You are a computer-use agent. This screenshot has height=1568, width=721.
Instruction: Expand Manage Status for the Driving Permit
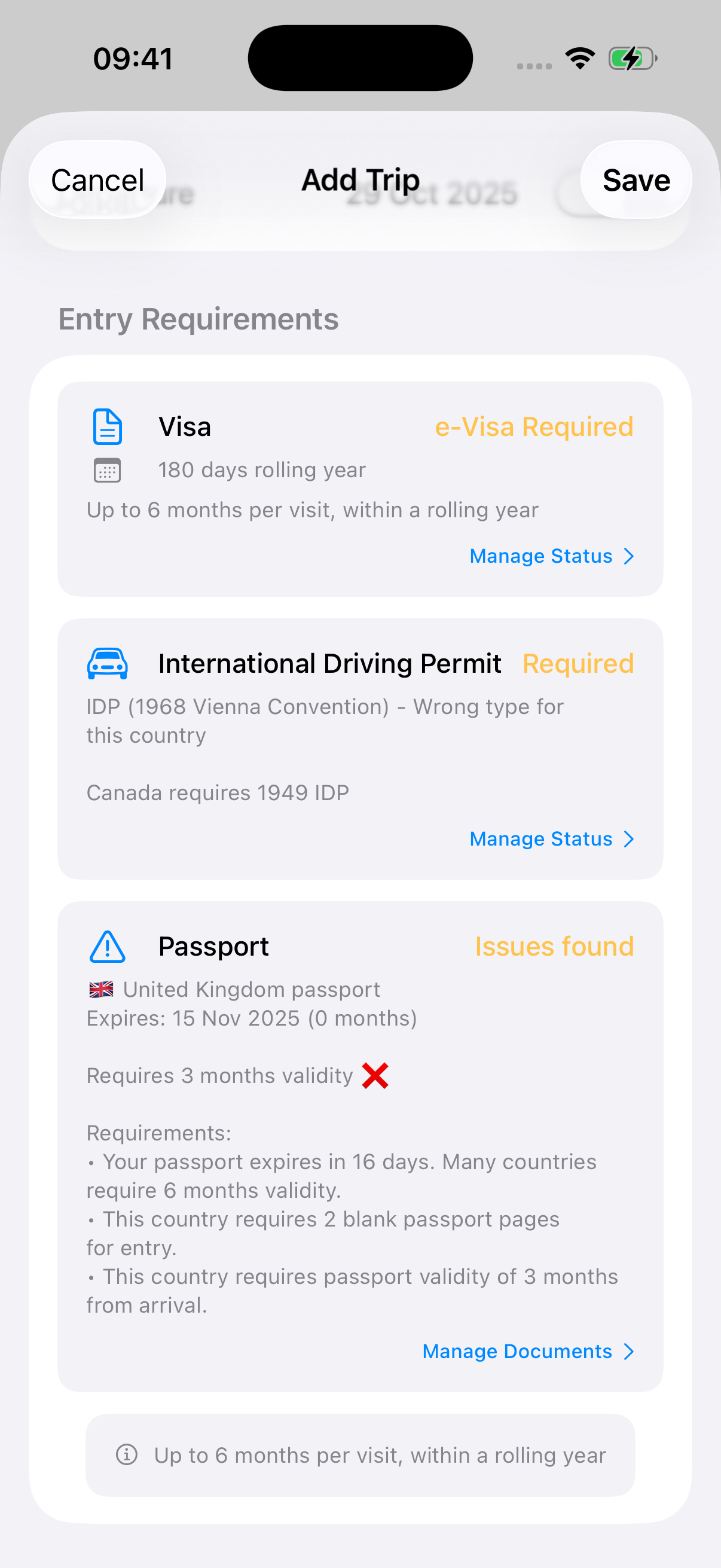click(x=542, y=839)
